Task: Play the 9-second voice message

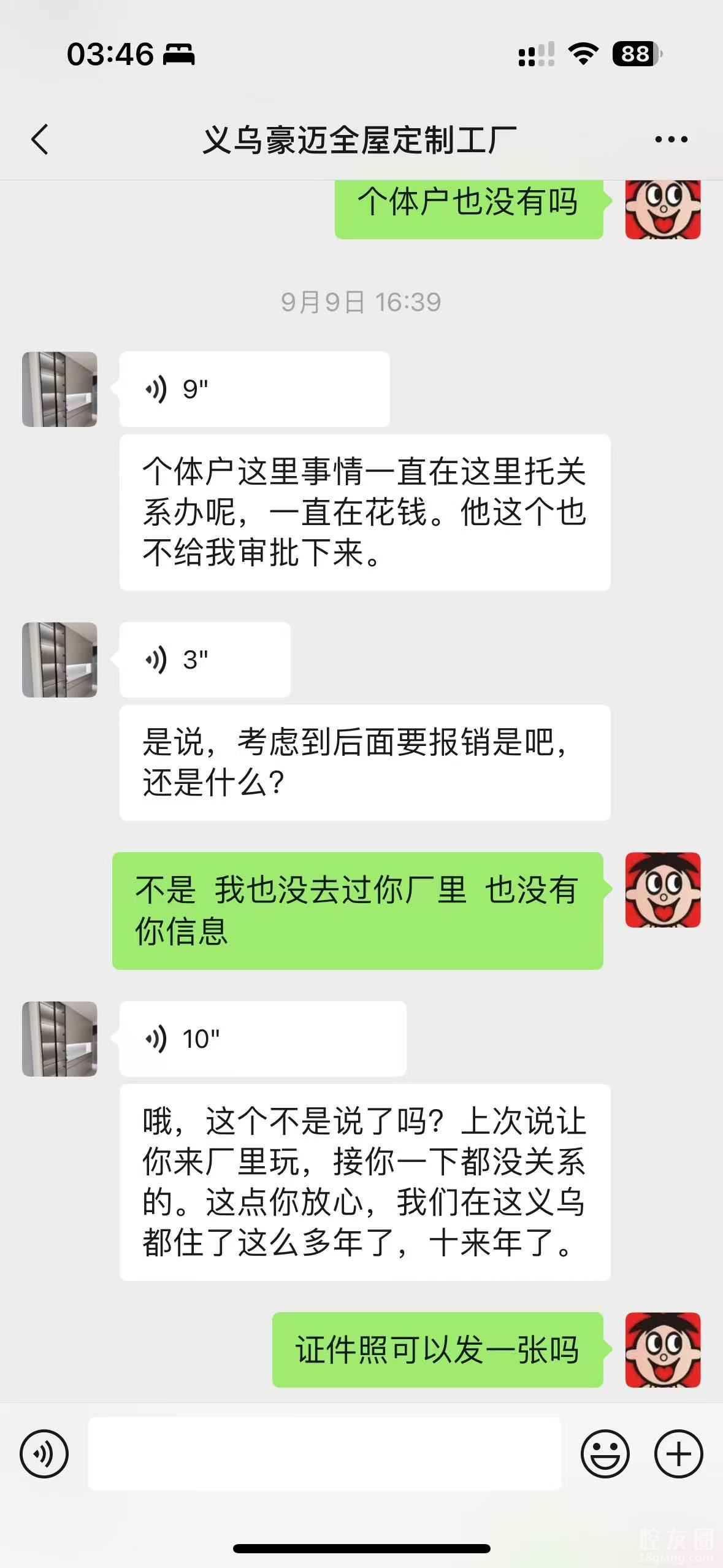Action: coord(254,389)
